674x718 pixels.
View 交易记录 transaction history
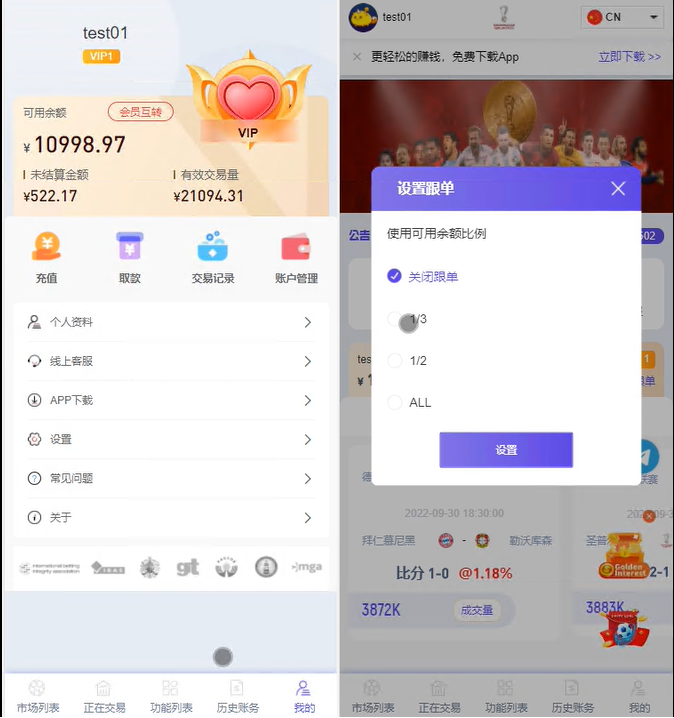pos(212,259)
